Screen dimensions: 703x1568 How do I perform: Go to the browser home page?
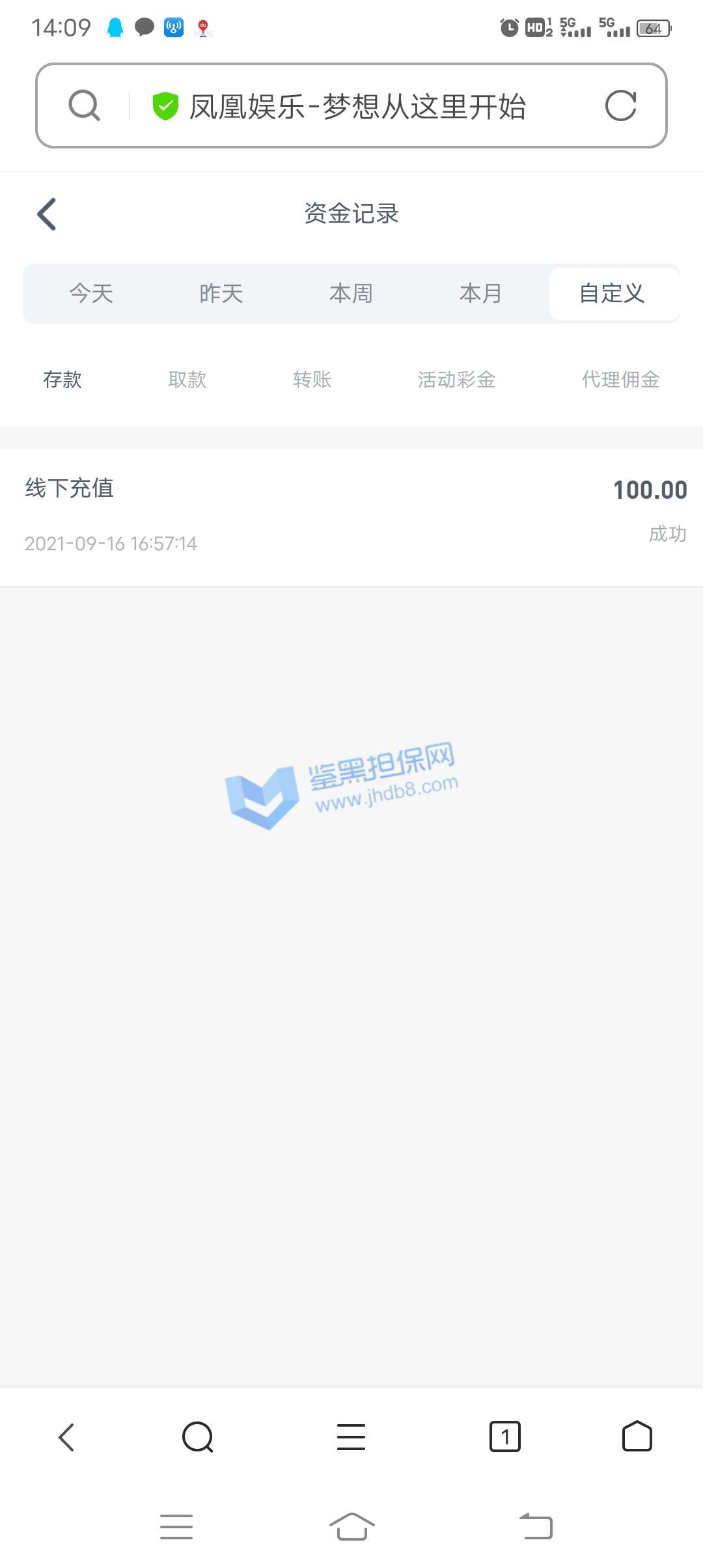click(x=637, y=1436)
